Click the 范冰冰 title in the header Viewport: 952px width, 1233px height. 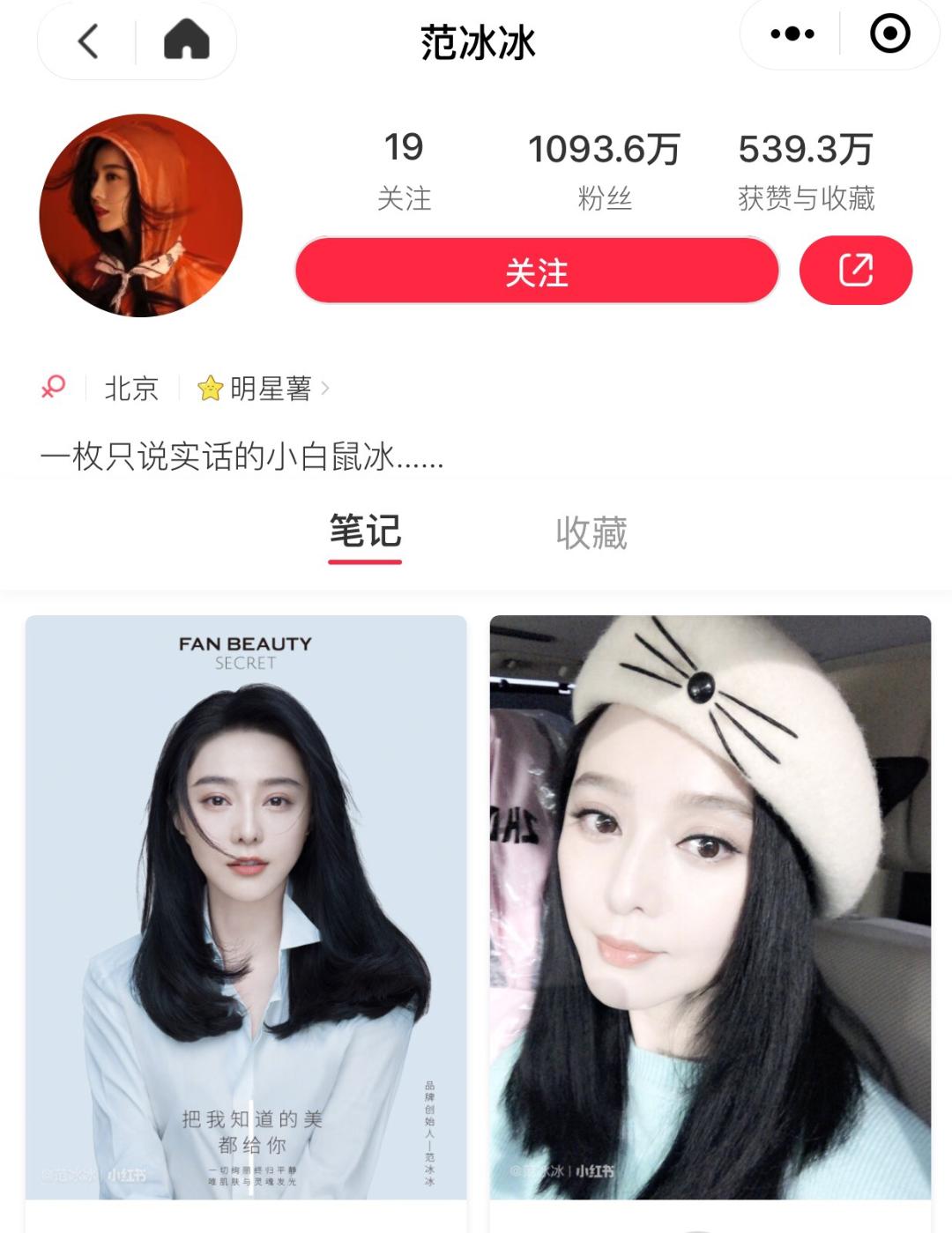click(476, 40)
